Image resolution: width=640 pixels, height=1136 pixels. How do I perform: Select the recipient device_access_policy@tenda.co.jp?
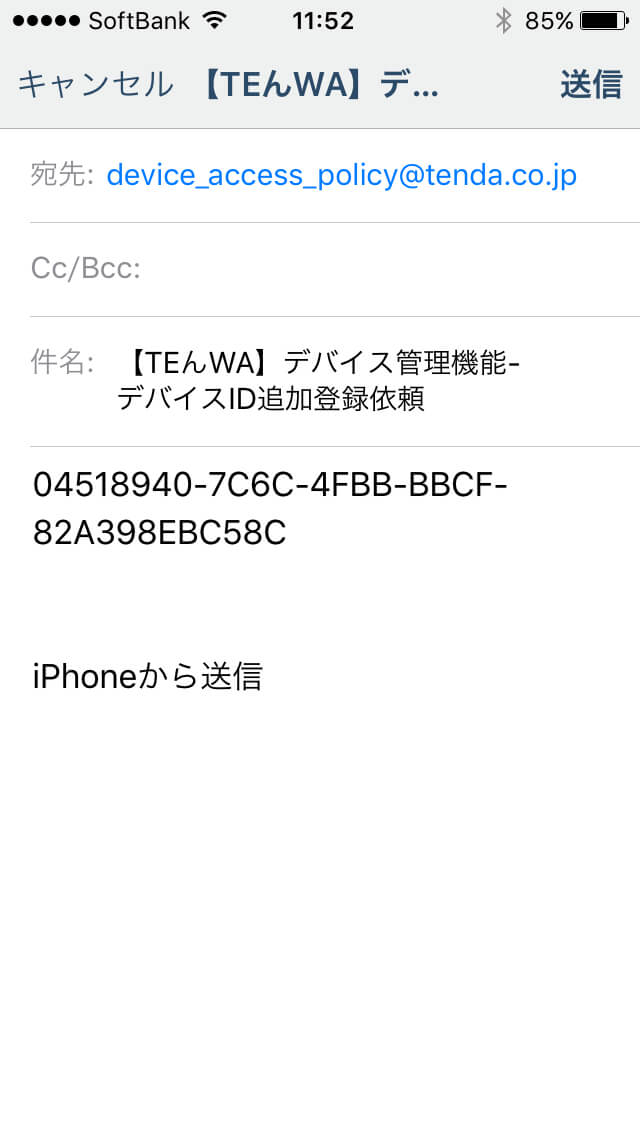pyautogui.click(x=341, y=175)
